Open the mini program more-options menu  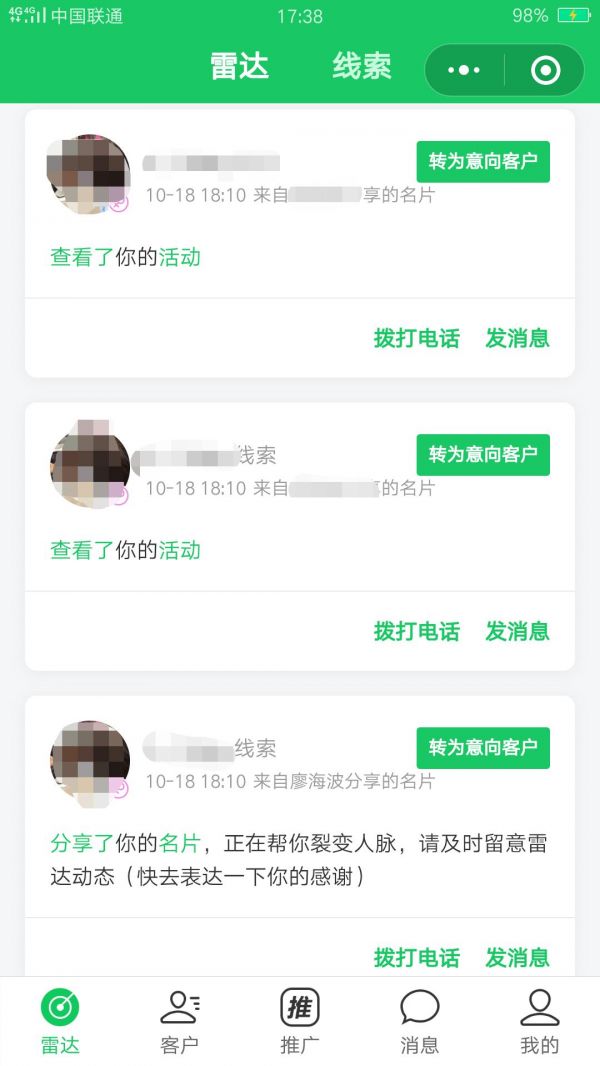click(464, 70)
